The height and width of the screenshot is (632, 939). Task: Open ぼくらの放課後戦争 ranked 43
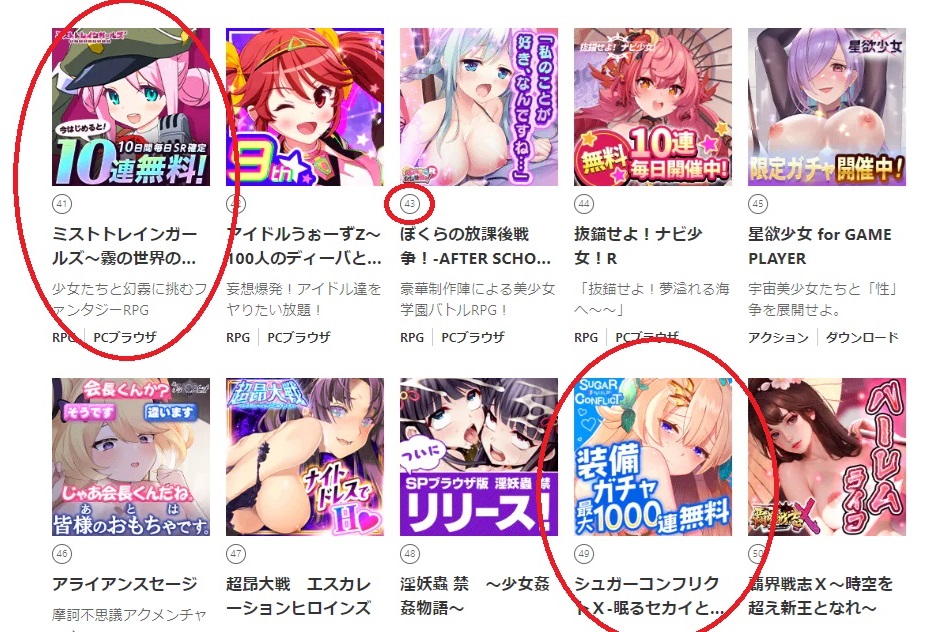point(478,107)
